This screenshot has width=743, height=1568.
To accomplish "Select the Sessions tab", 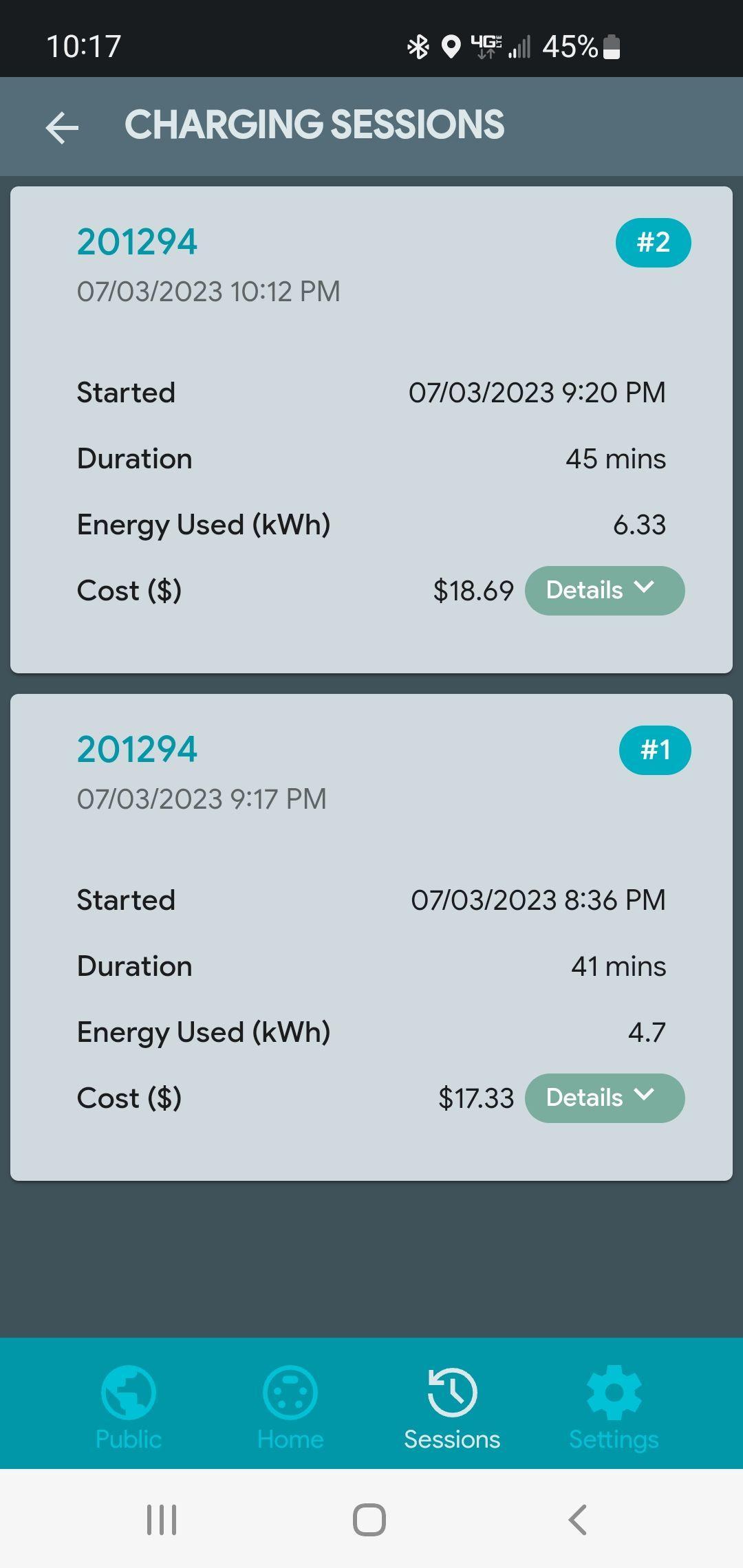I will coord(452,1407).
